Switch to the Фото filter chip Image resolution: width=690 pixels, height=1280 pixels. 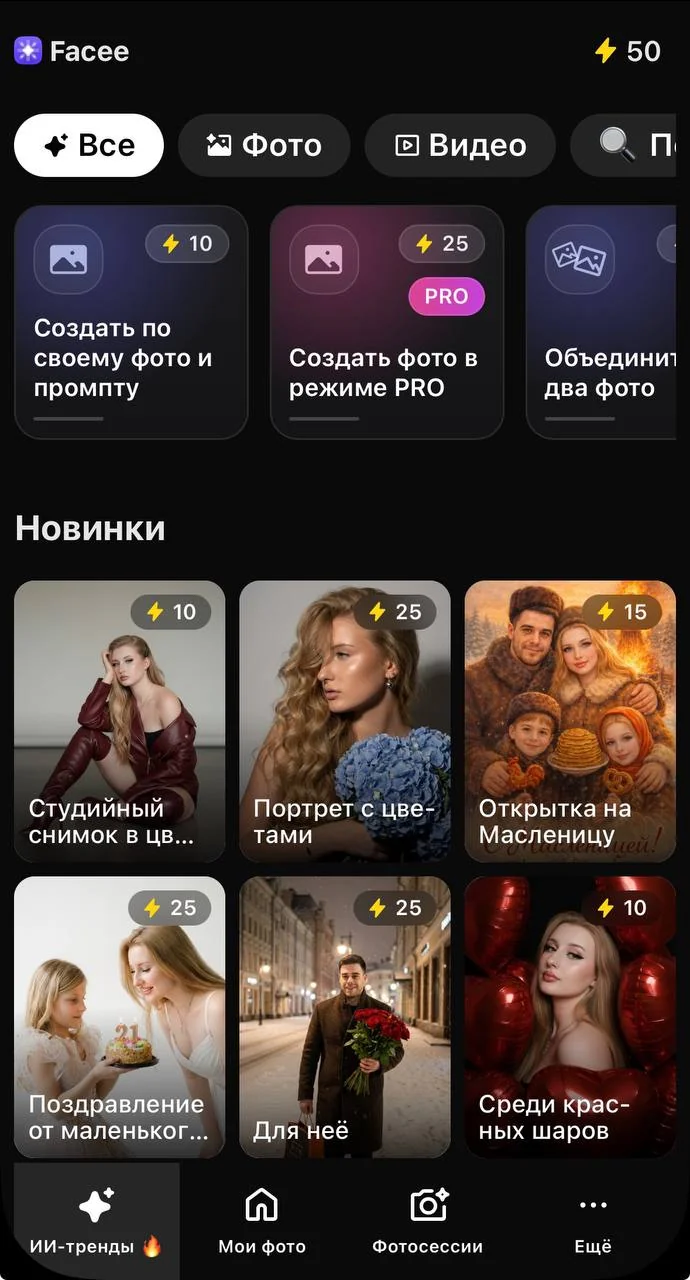pos(264,145)
